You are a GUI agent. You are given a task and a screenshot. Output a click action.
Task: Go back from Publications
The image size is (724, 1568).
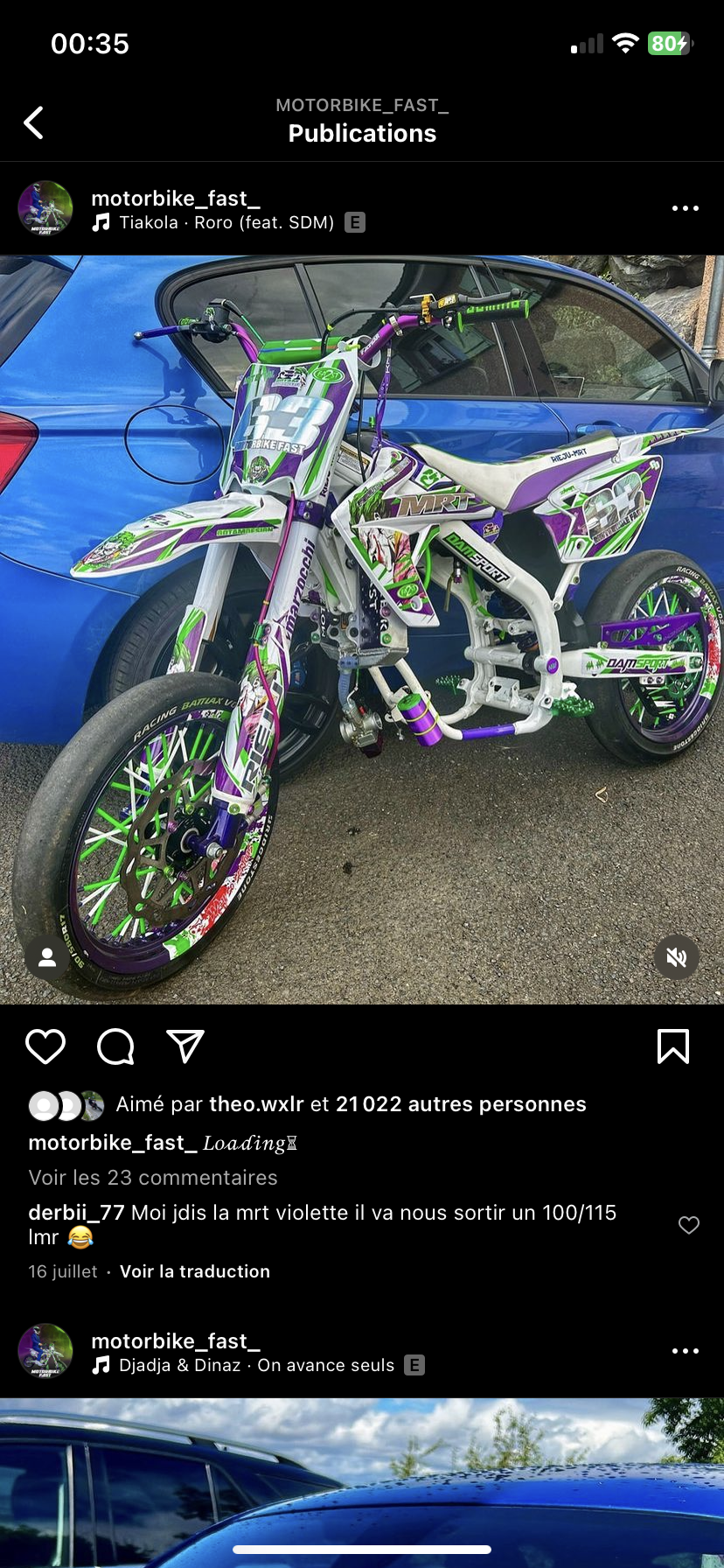[x=33, y=122]
